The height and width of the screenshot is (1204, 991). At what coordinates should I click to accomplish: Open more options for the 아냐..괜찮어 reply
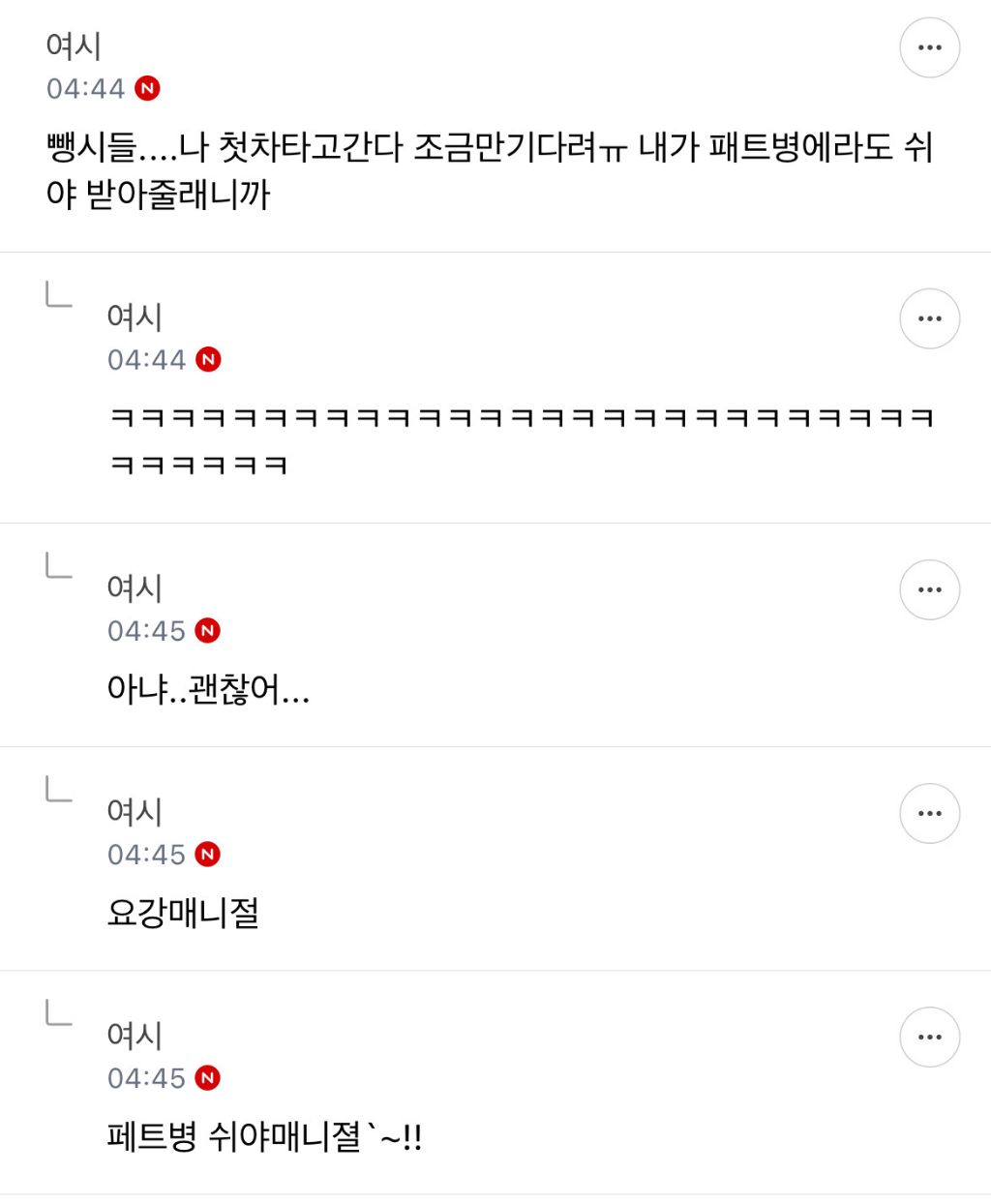coord(929,589)
